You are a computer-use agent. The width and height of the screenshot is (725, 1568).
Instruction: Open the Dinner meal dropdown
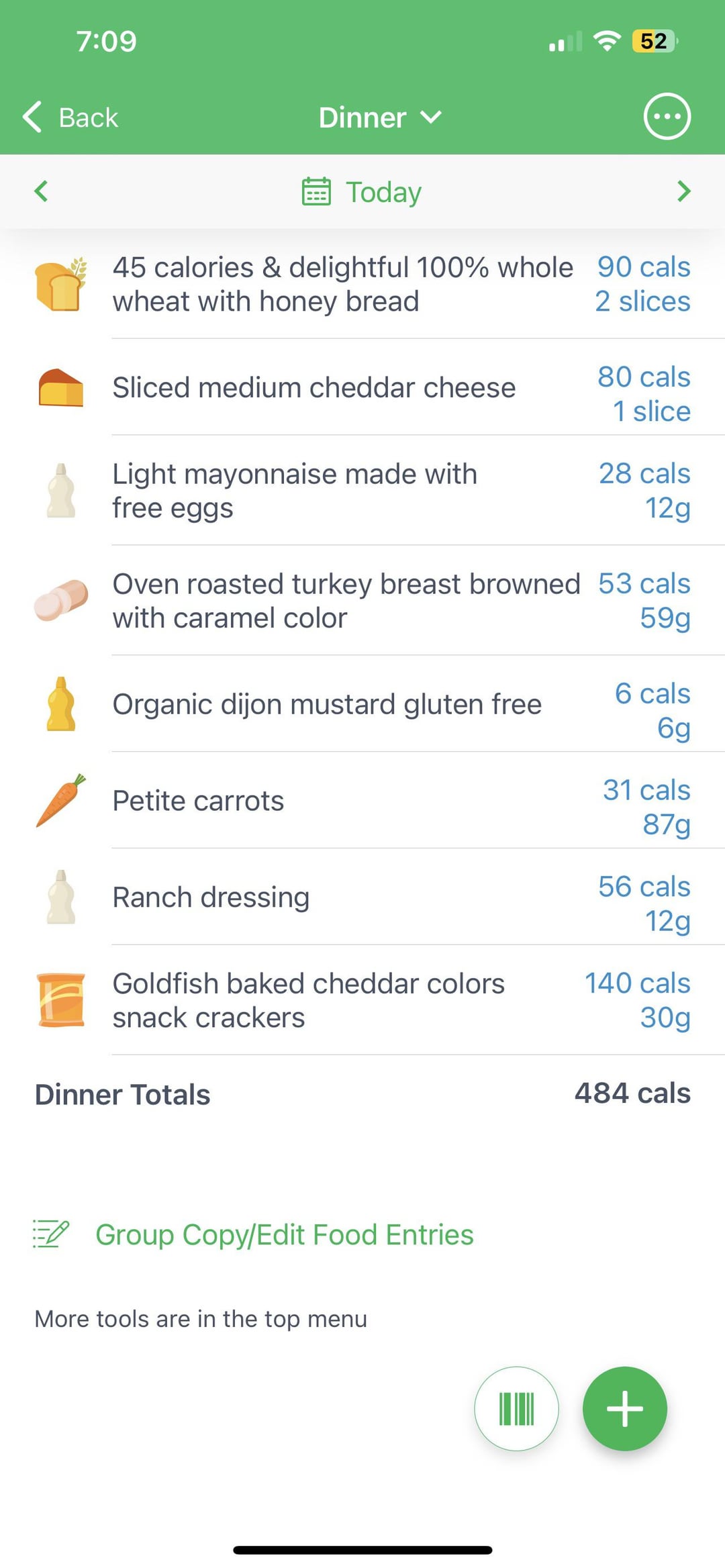380,117
